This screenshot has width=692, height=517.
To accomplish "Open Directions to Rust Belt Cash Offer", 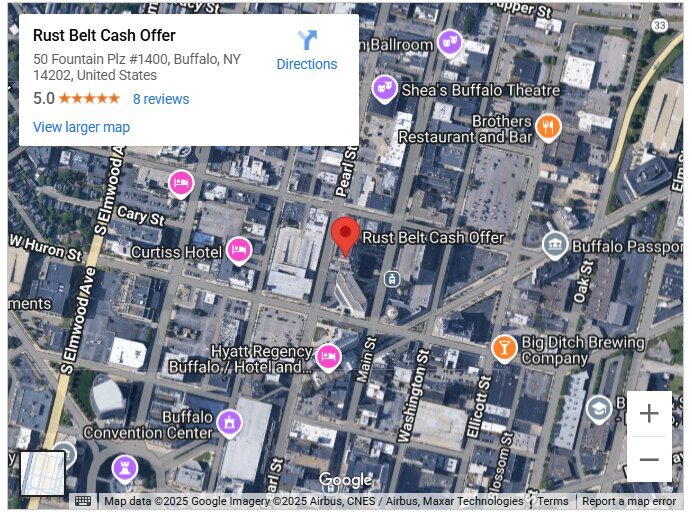I will [x=306, y=50].
